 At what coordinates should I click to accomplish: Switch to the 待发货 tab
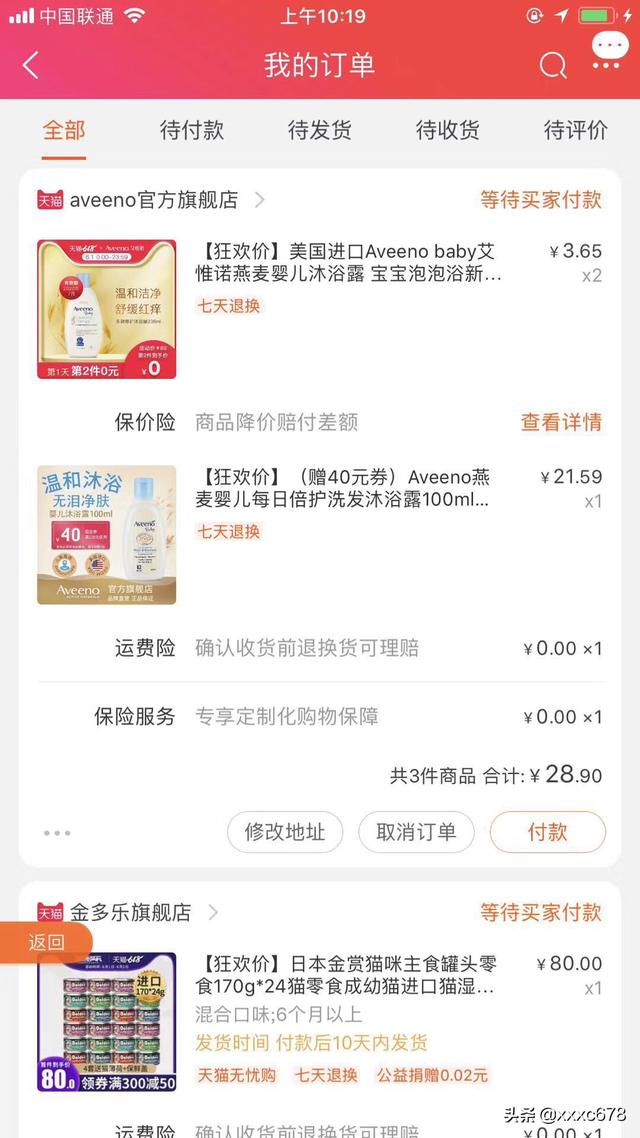(320, 130)
